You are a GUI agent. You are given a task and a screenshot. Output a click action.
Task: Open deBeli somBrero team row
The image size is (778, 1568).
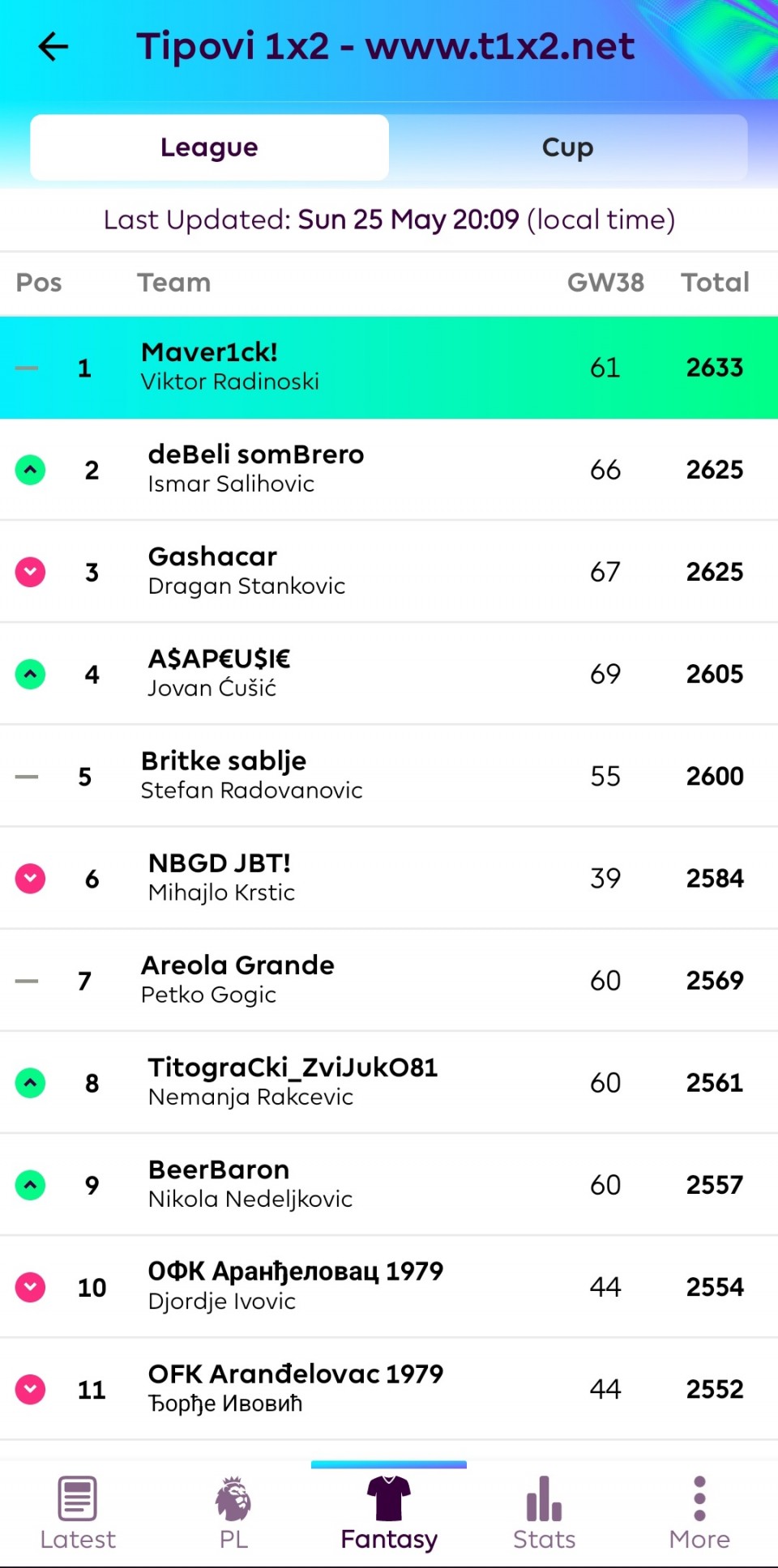(x=389, y=470)
